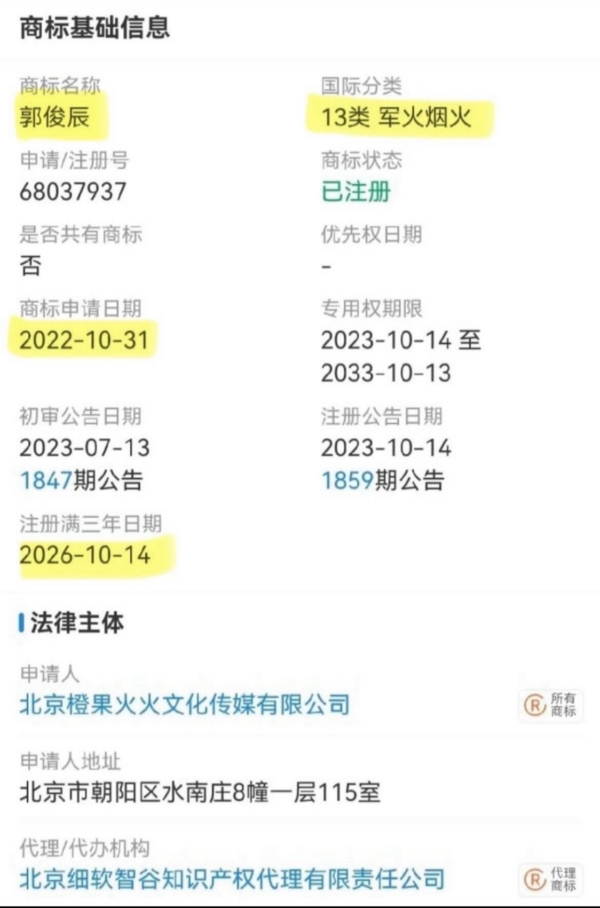Tap the 代理商标 badge beside the agency

click(552, 880)
